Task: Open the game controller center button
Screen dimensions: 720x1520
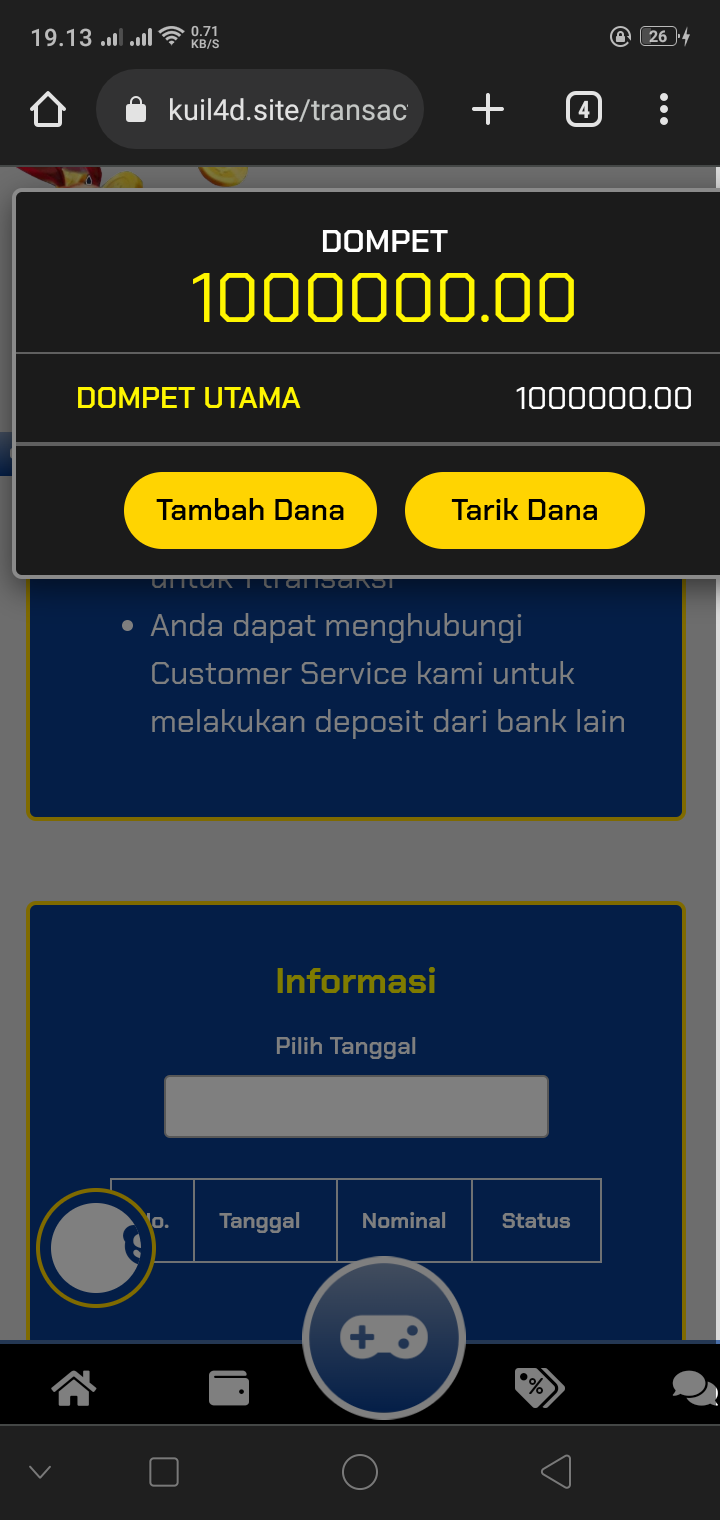Action: pos(384,1336)
